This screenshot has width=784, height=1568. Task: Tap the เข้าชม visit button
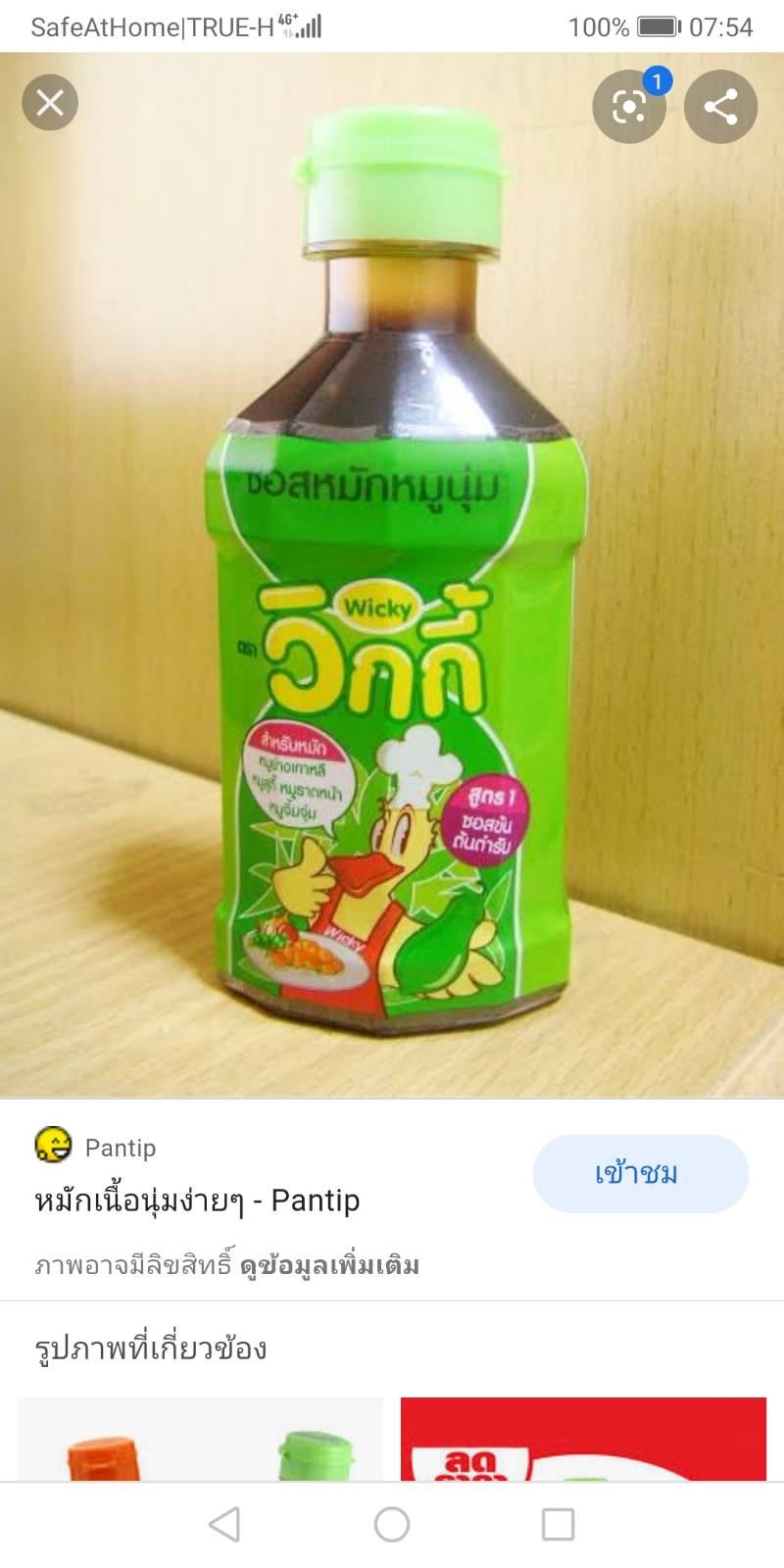pos(641,1173)
